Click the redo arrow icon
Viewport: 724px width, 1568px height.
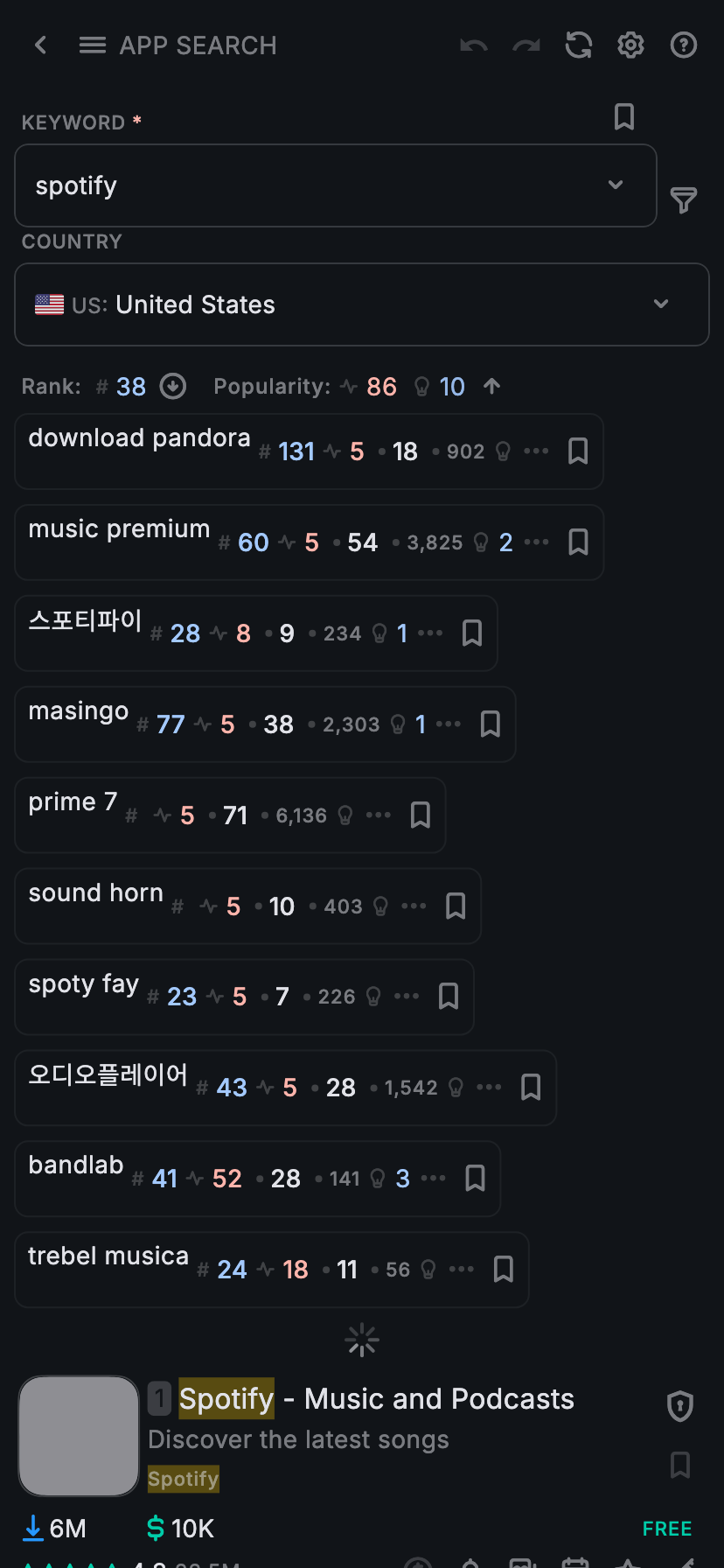526,45
